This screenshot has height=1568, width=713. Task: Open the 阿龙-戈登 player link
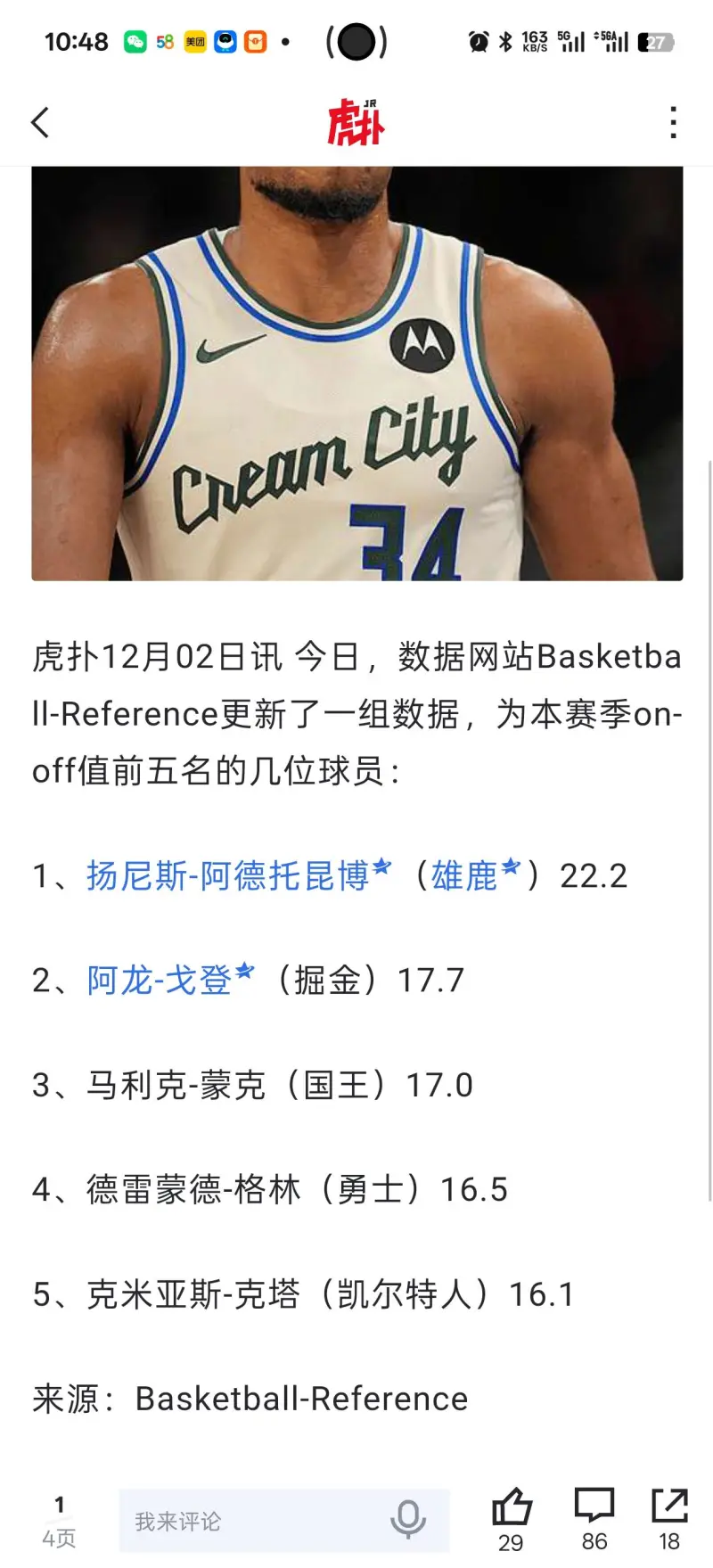pos(160,980)
